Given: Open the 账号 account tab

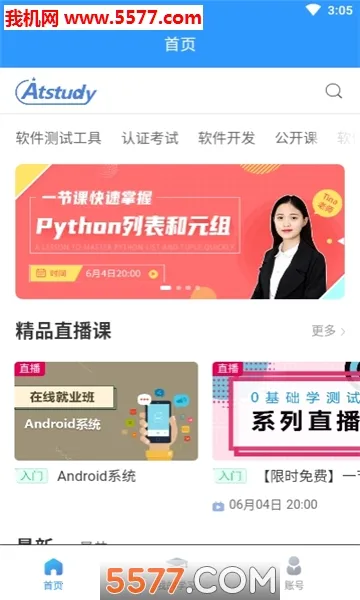Looking at the screenshot, I should click(294, 573).
